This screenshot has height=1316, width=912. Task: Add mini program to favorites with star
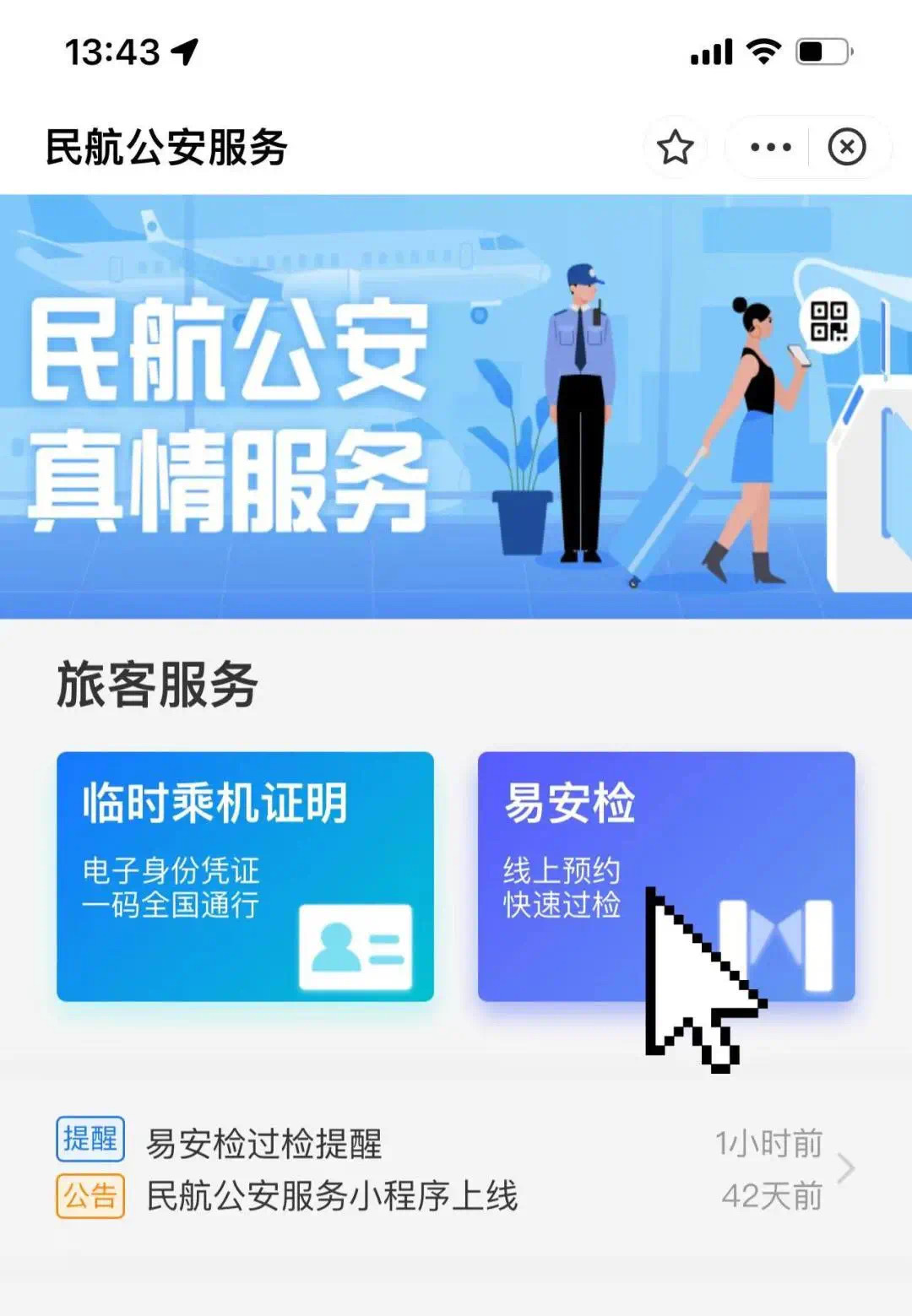675,148
